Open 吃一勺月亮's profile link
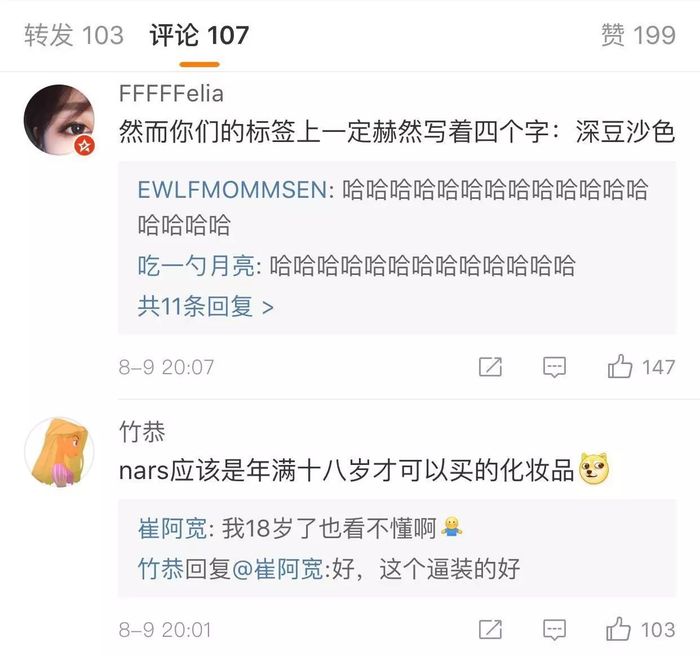This screenshot has width=700, height=656. [x=197, y=266]
